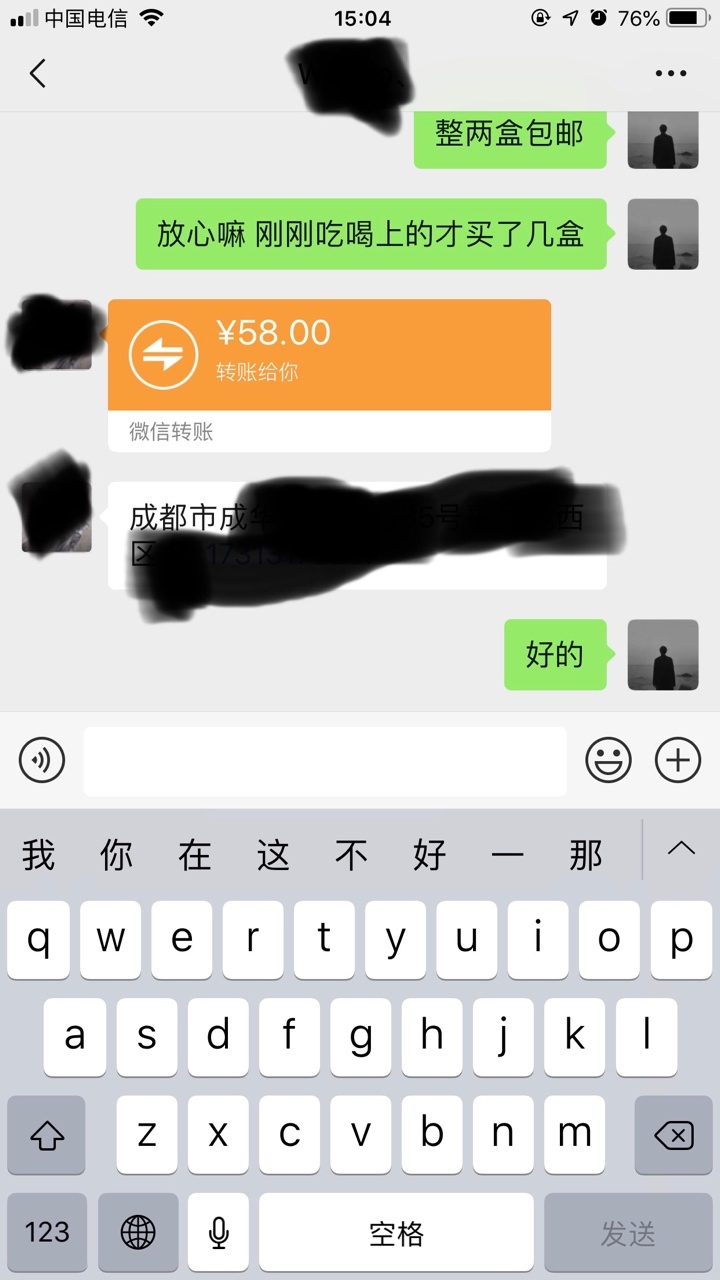The width and height of the screenshot is (720, 1280).
Task: Switch to voice message input
Action: (x=42, y=761)
